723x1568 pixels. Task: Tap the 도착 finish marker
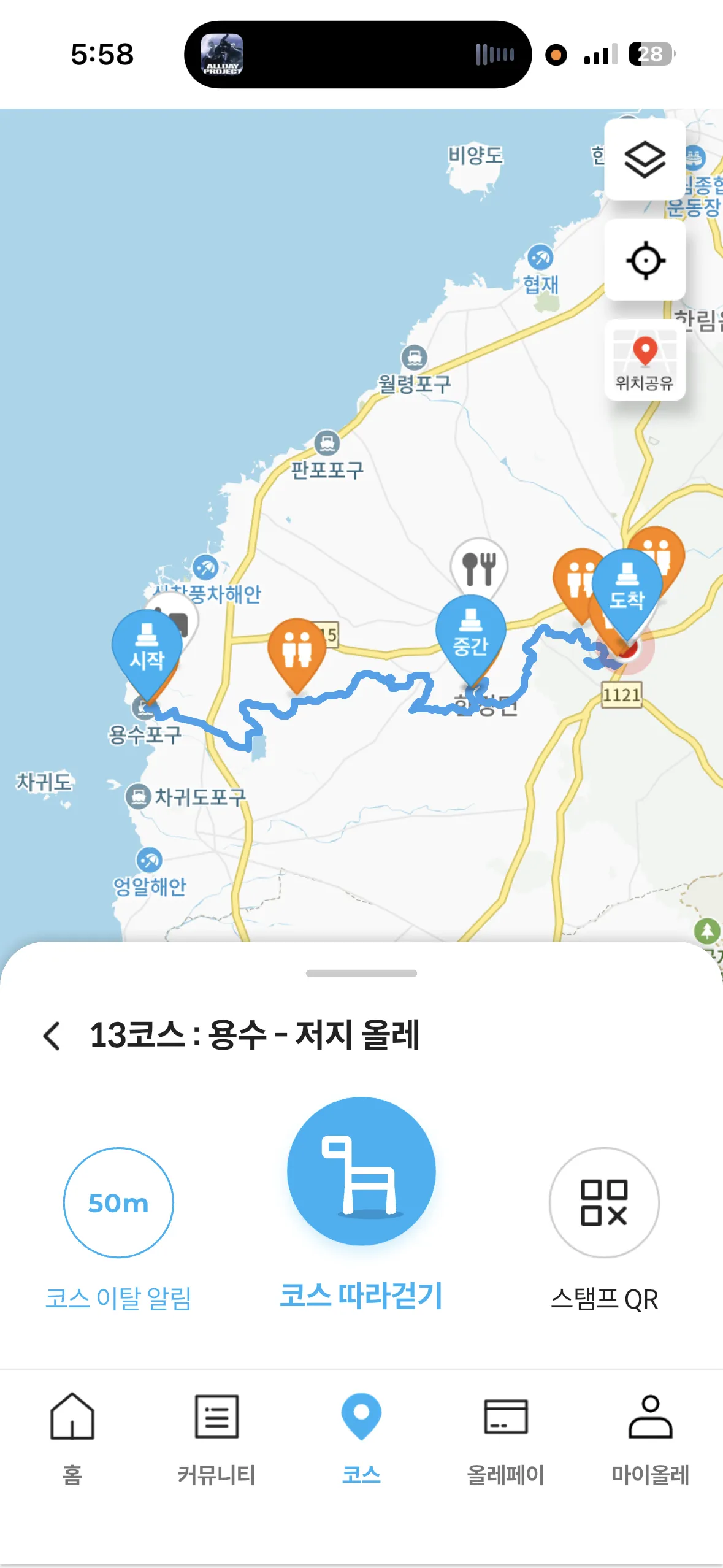pos(627,590)
